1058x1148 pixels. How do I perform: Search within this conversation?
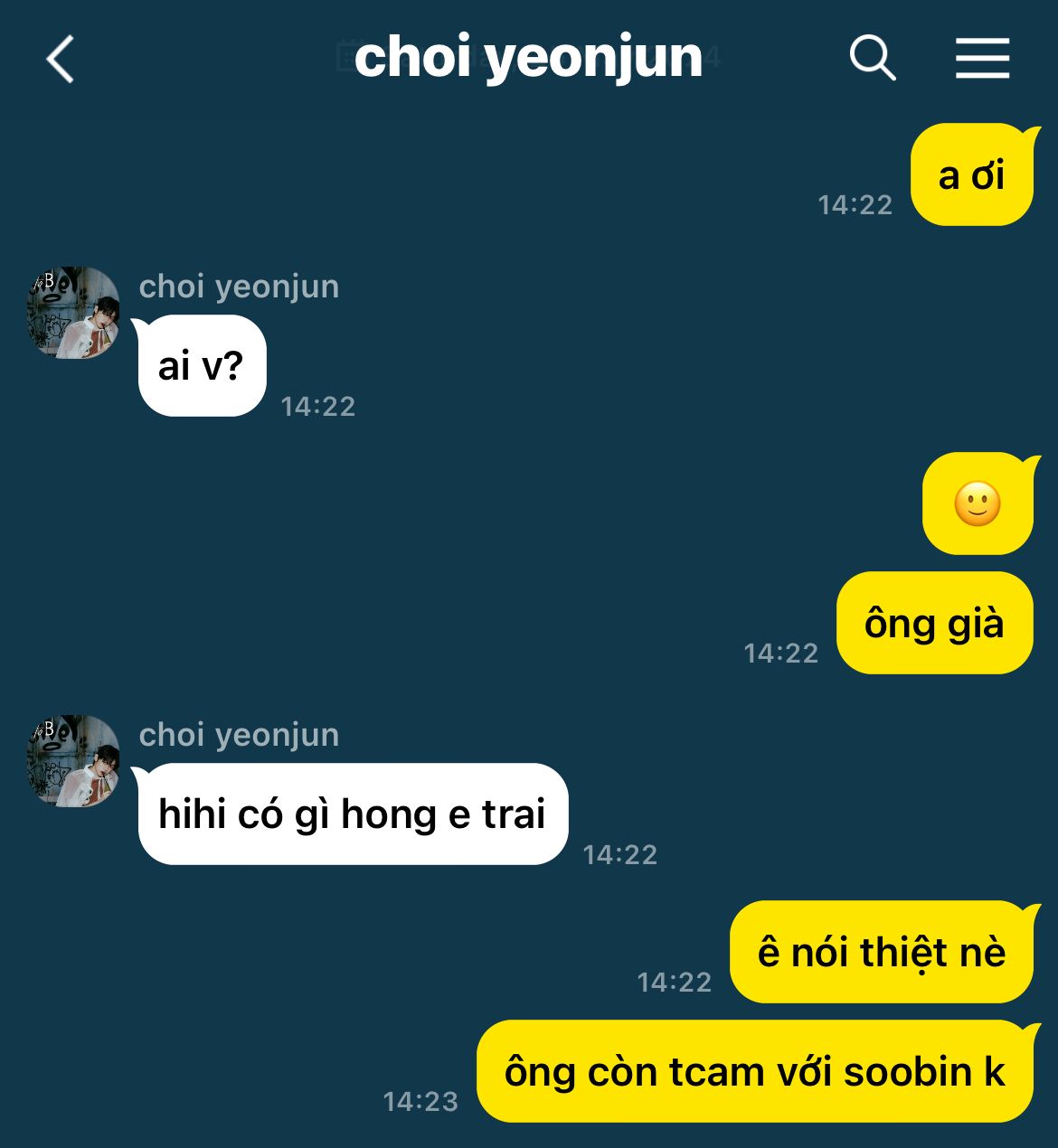[x=872, y=60]
